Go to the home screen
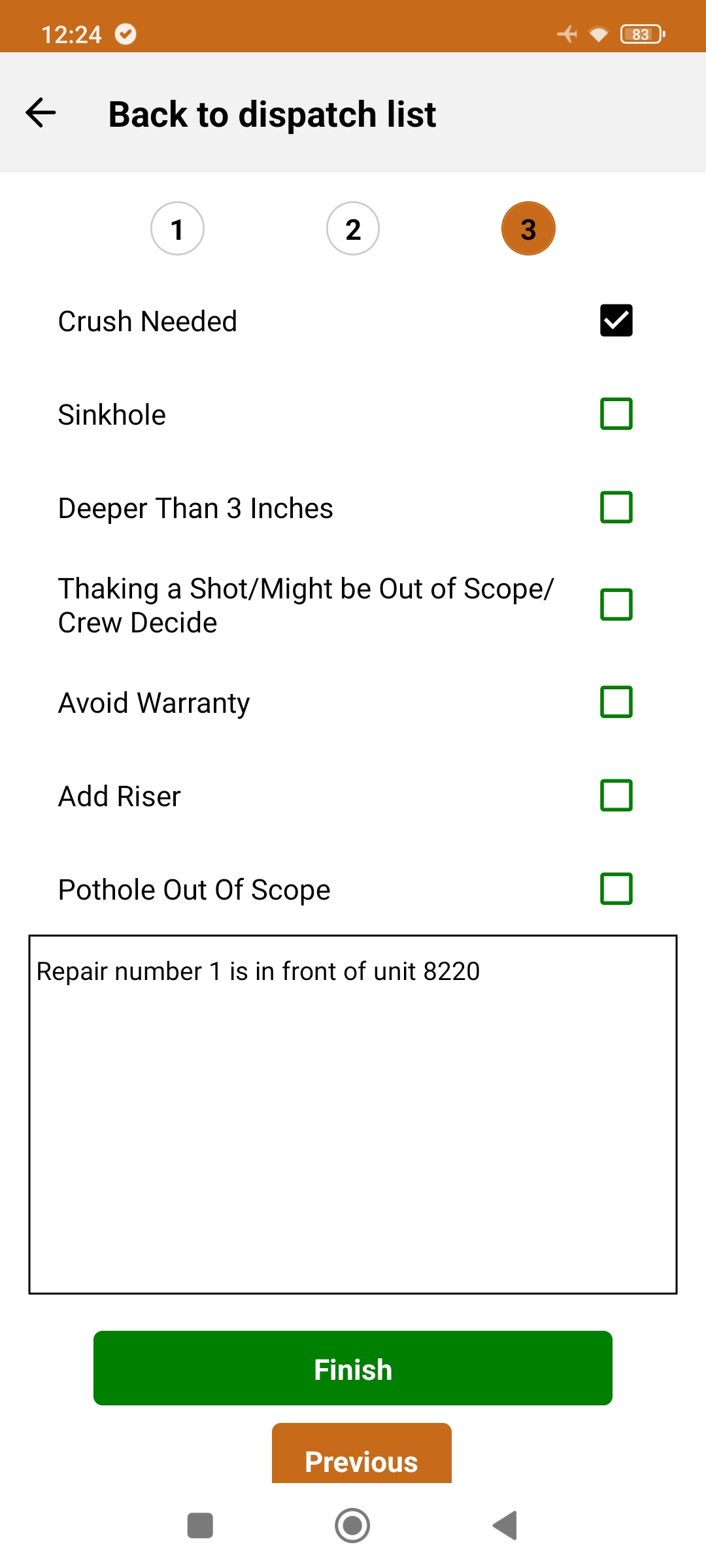Screen dimensions: 706x1568 click(x=352, y=1526)
